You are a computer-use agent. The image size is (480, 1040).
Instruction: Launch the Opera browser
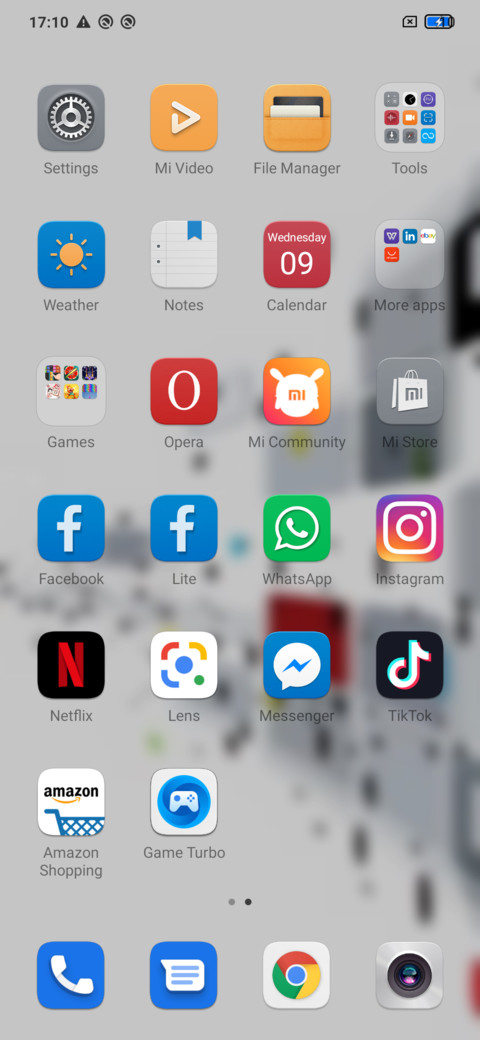coord(184,391)
